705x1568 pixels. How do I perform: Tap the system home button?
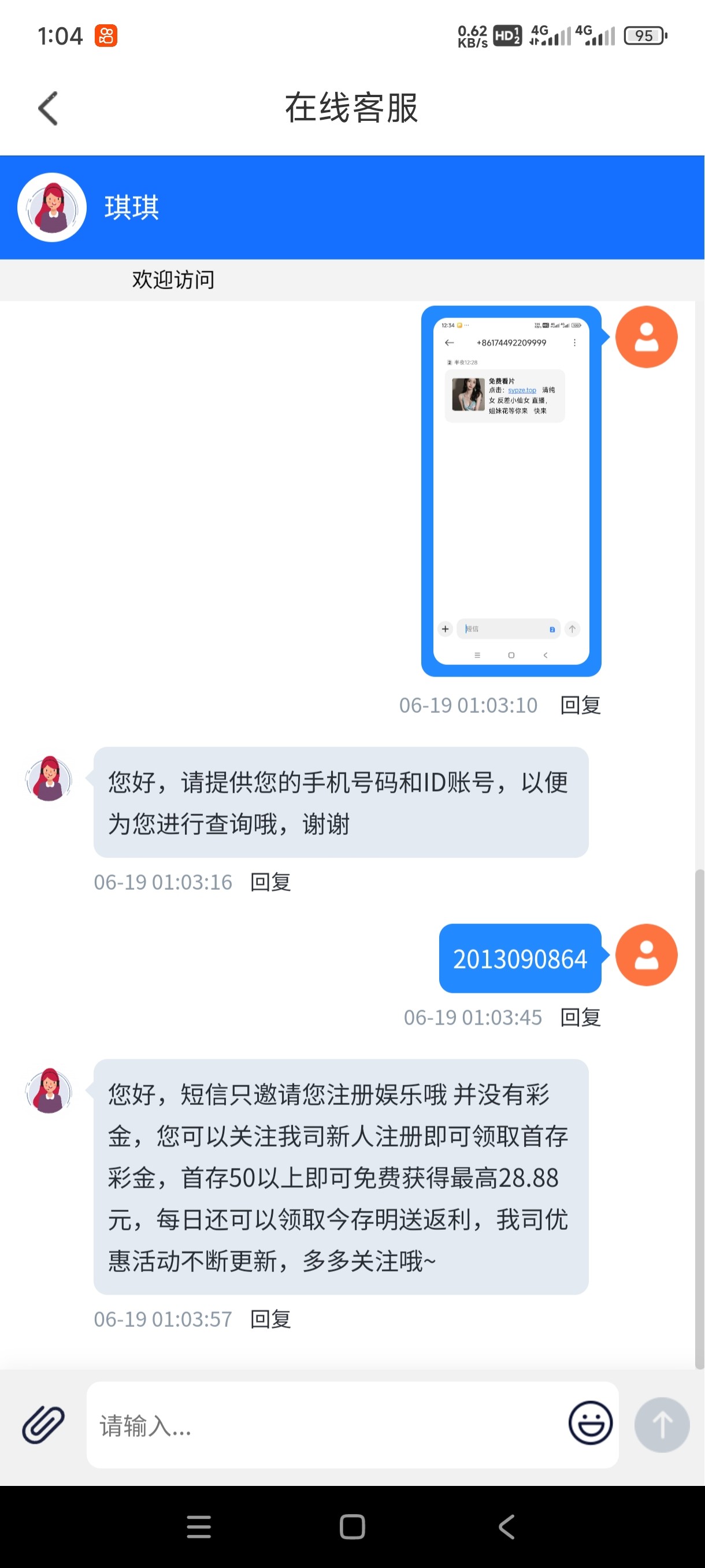click(352, 1526)
